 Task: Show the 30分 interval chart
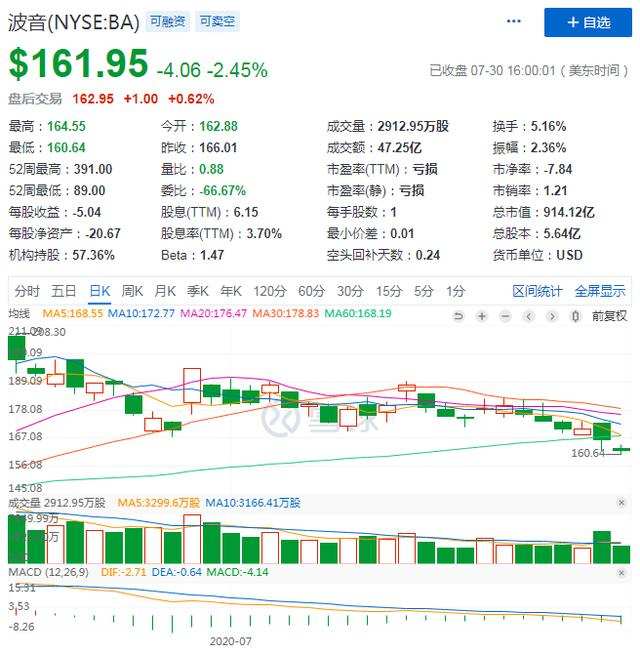[x=350, y=291]
